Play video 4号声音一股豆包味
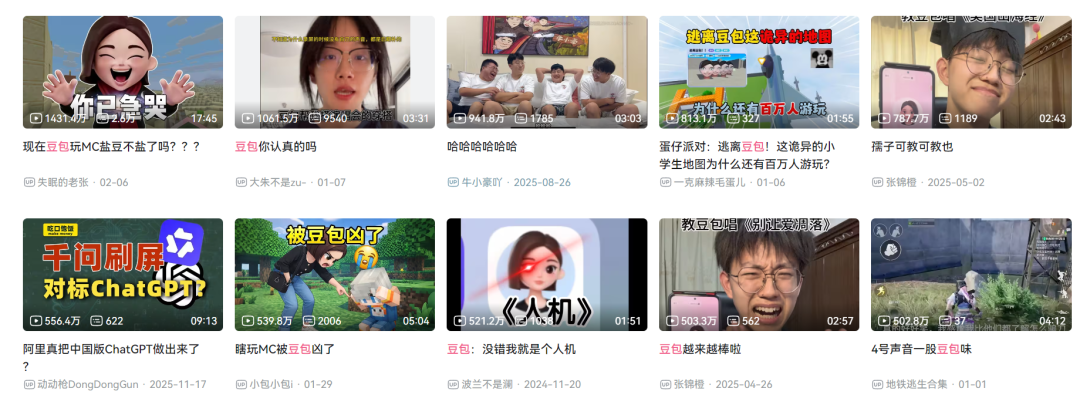The height and width of the screenshot is (405, 1080). [x=970, y=274]
